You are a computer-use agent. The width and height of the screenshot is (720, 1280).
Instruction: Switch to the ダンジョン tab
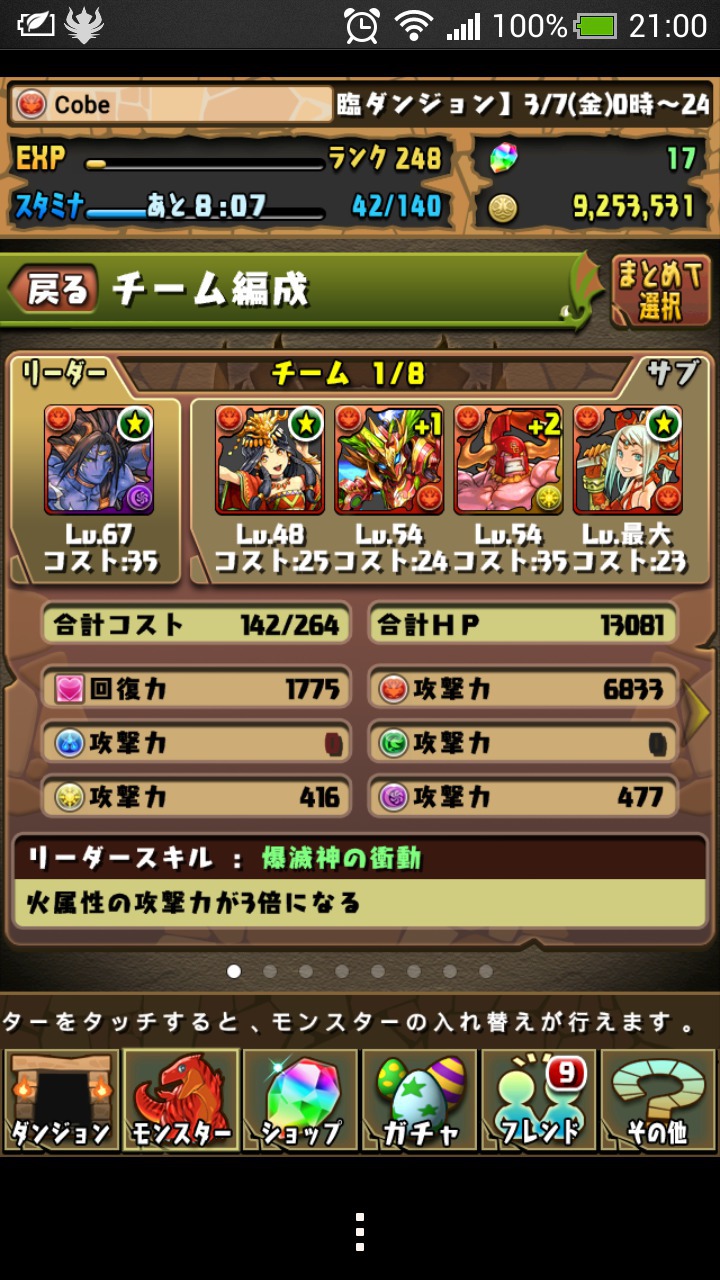(x=60, y=1099)
